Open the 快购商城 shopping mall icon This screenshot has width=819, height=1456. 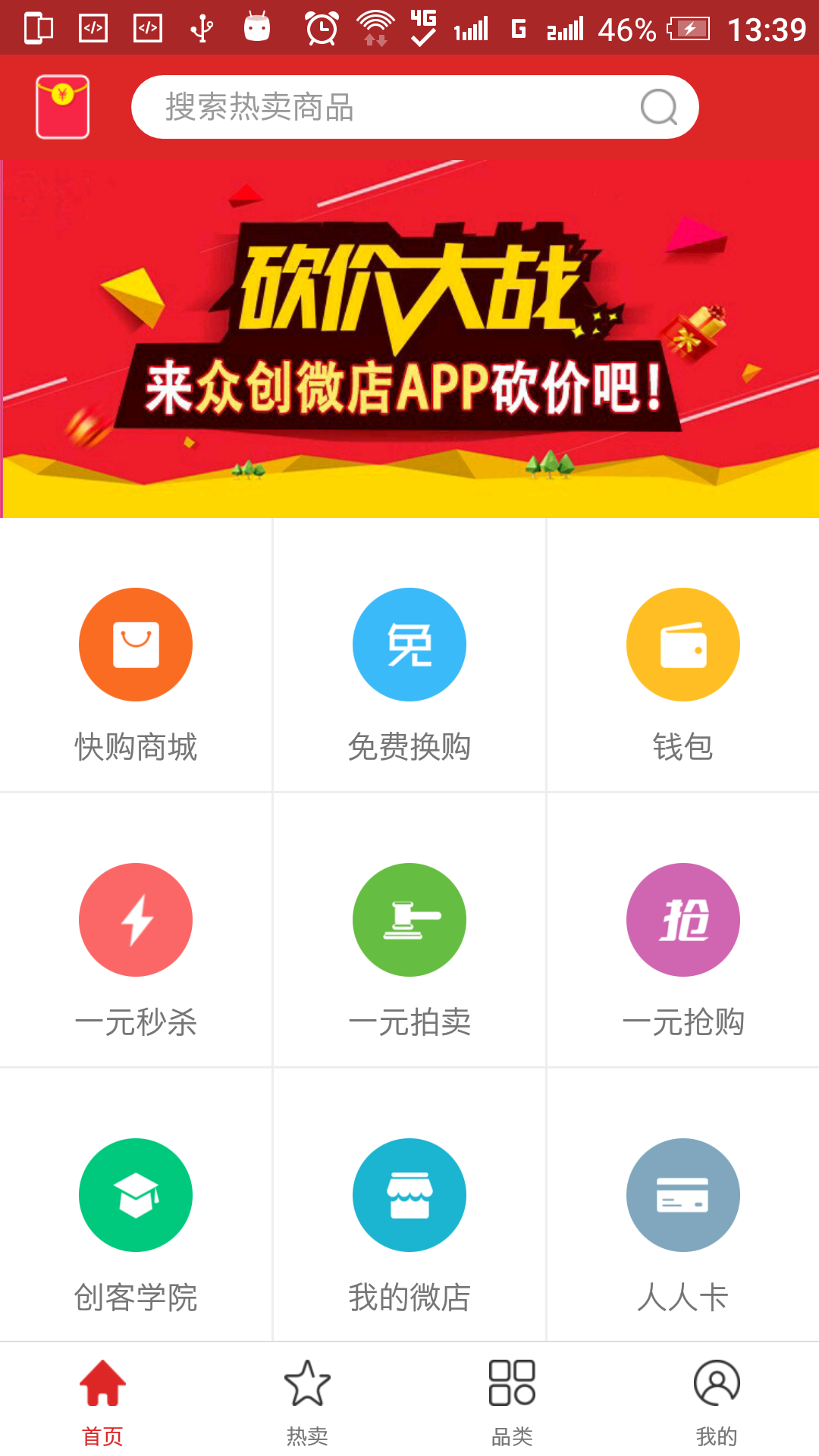coord(136,644)
